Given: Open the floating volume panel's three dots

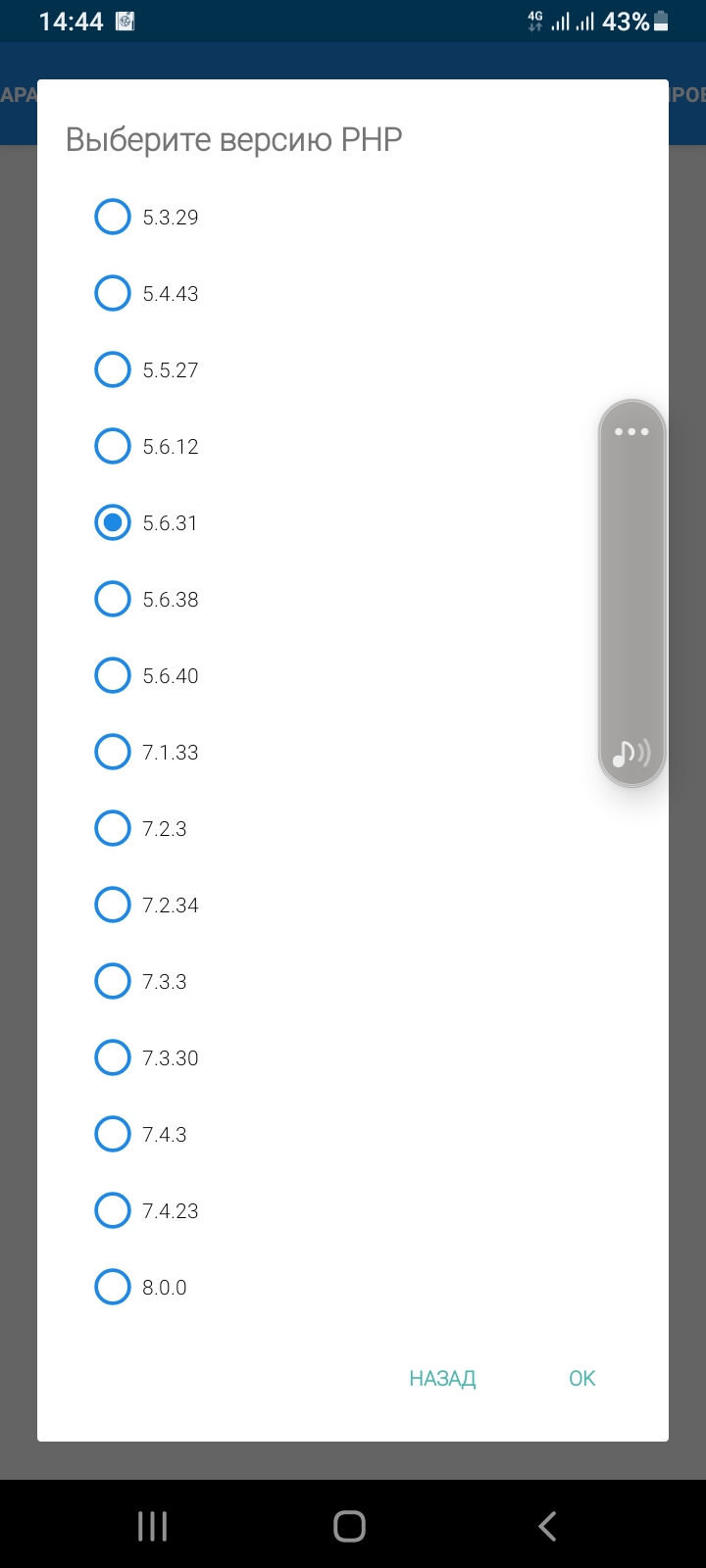Looking at the screenshot, I should [x=631, y=432].
